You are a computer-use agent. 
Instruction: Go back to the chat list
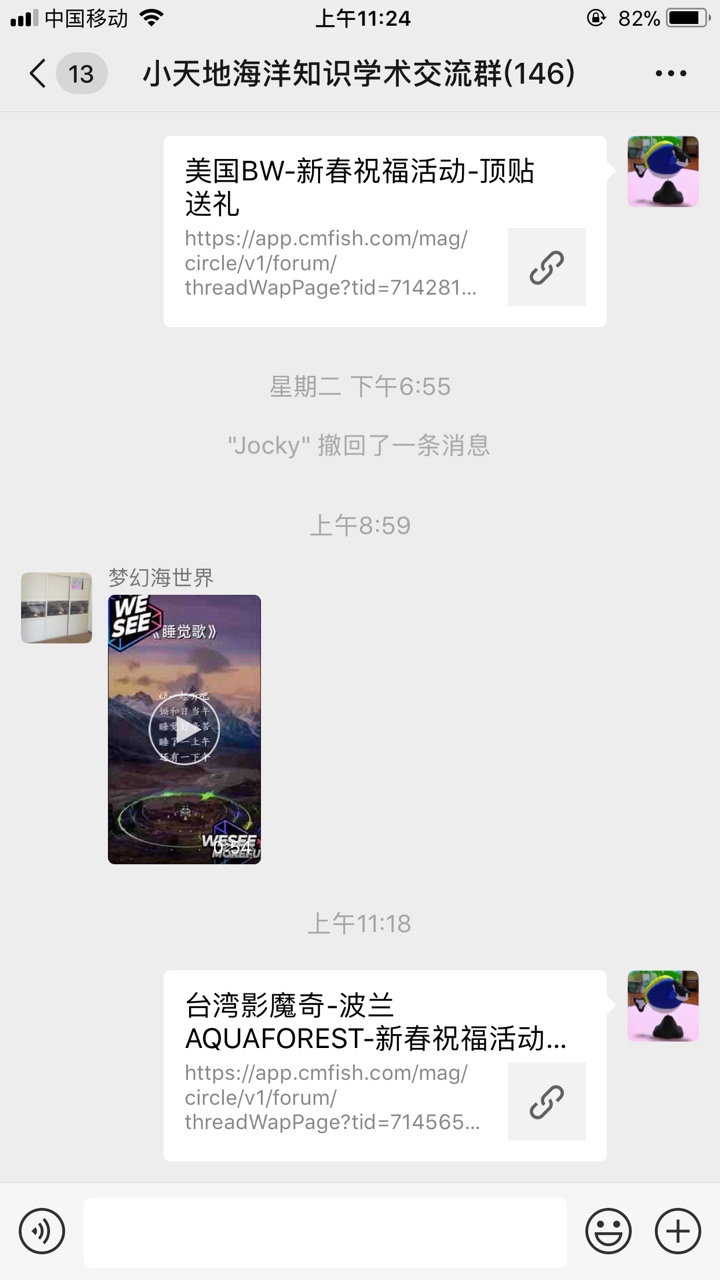[x=40, y=74]
